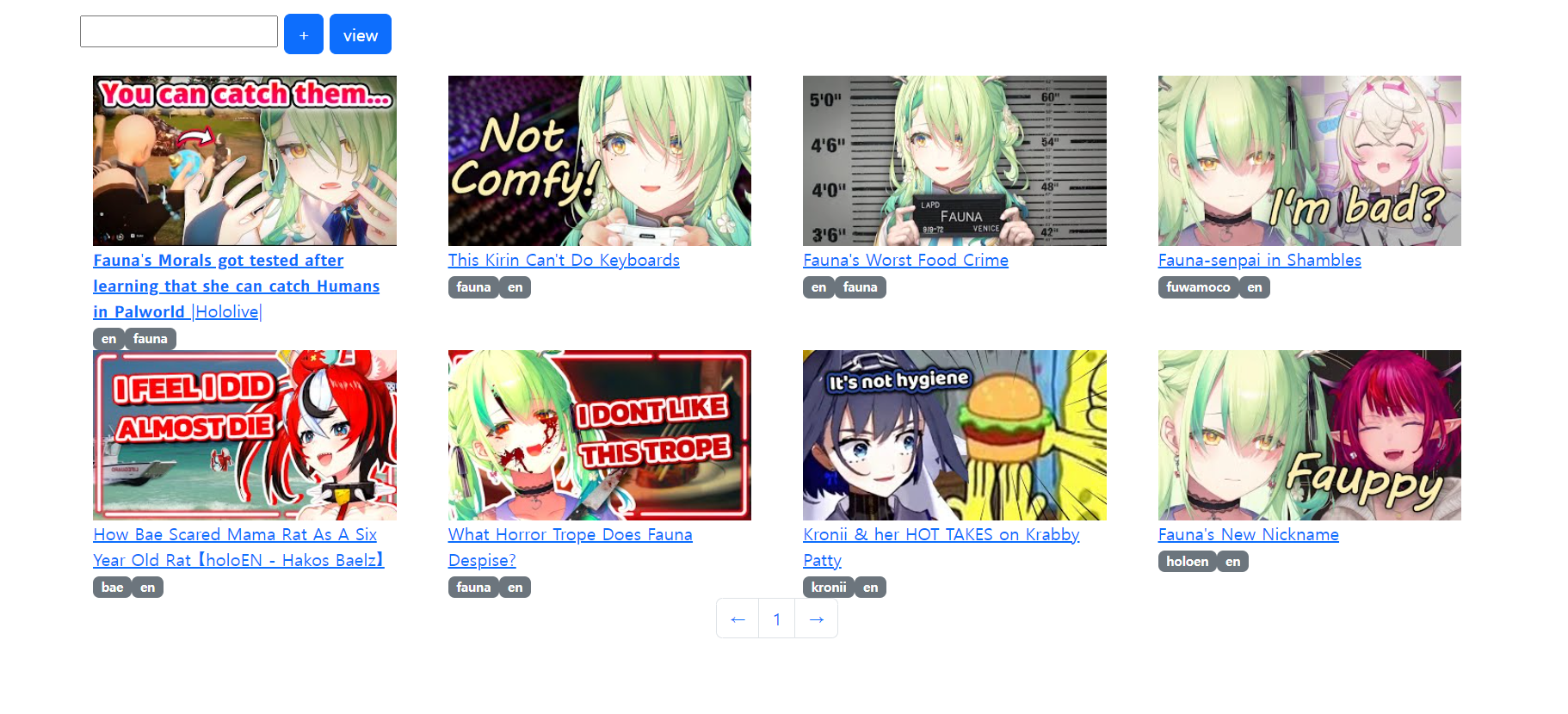The image size is (1568, 714).
Task: Select the "It's not hygiene" video thumbnail
Action: pos(954,435)
